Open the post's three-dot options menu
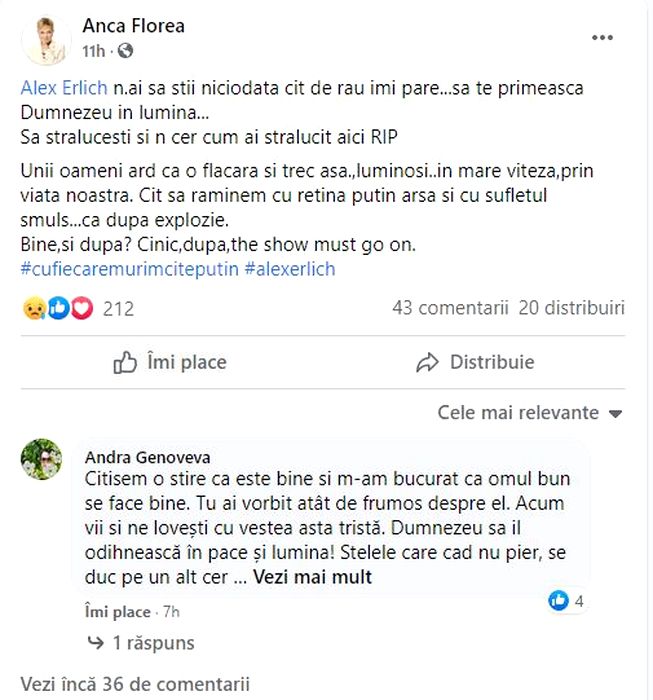Screen dimensions: 653x700 coord(601,38)
